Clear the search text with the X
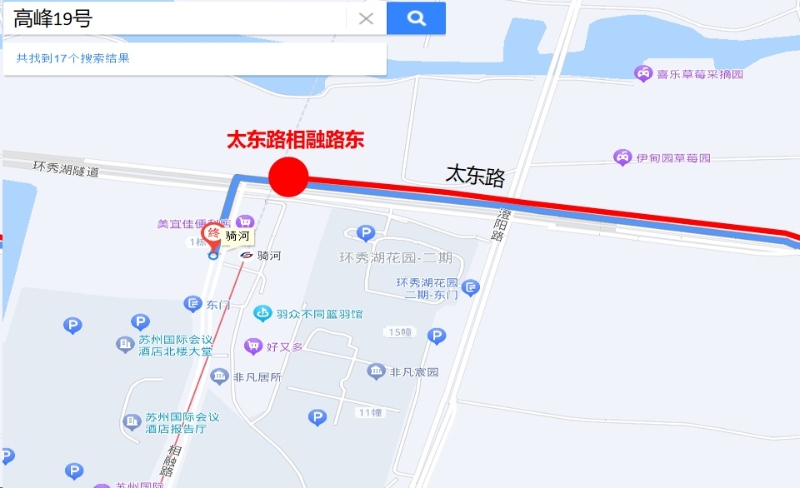Viewport: 800px width, 488px height. pyautogui.click(x=366, y=18)
